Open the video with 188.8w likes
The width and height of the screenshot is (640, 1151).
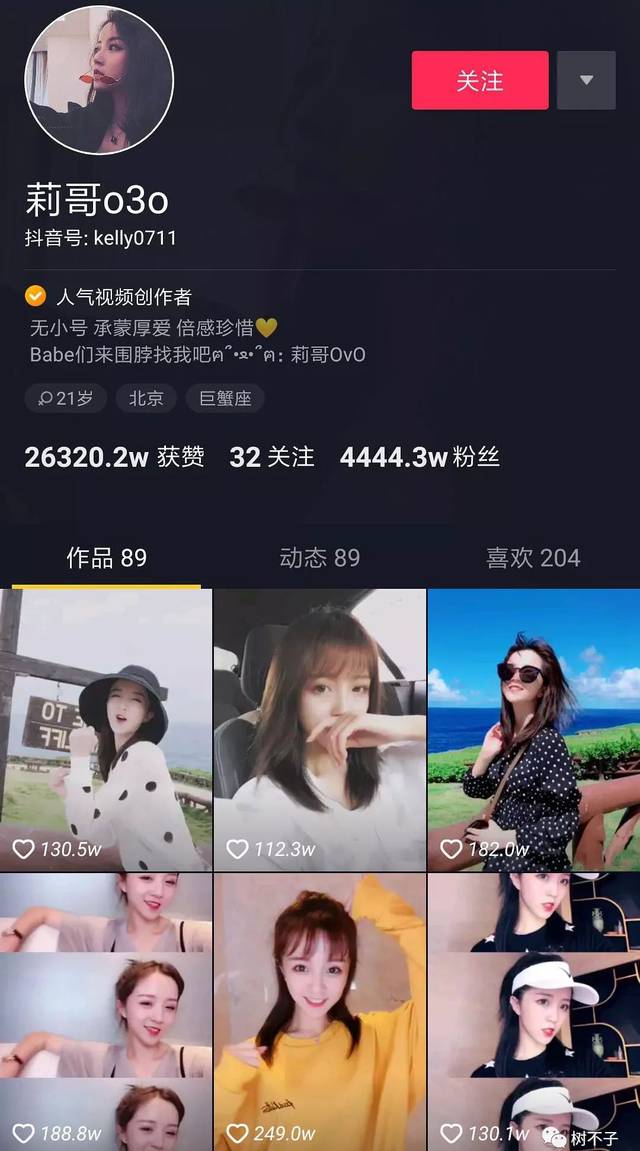(x=106, y=1010)
